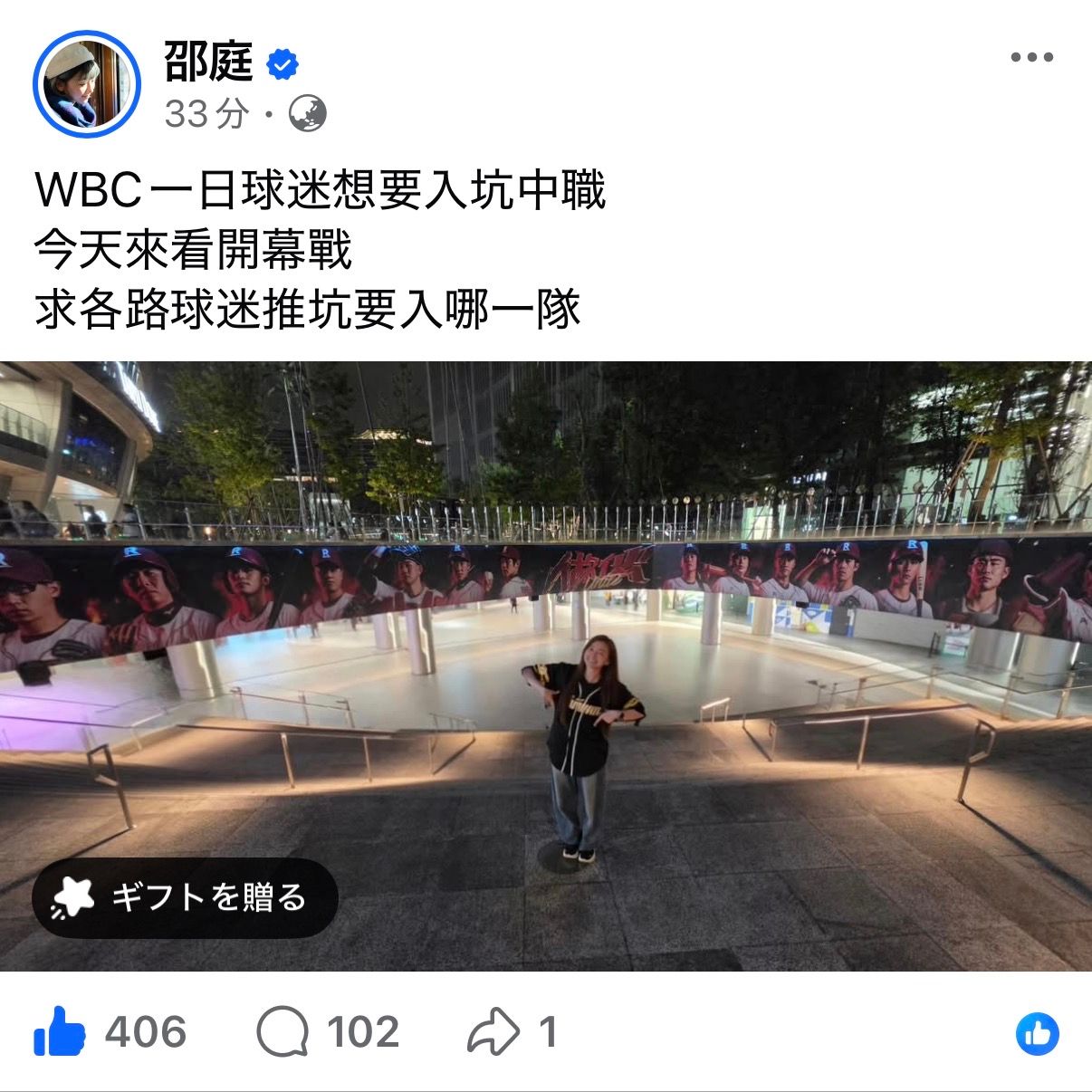Visit 邵庭's profile via name
The height and width of the screenshot is (1092, 1092).
pyautogui.click(x=208, y=61)
